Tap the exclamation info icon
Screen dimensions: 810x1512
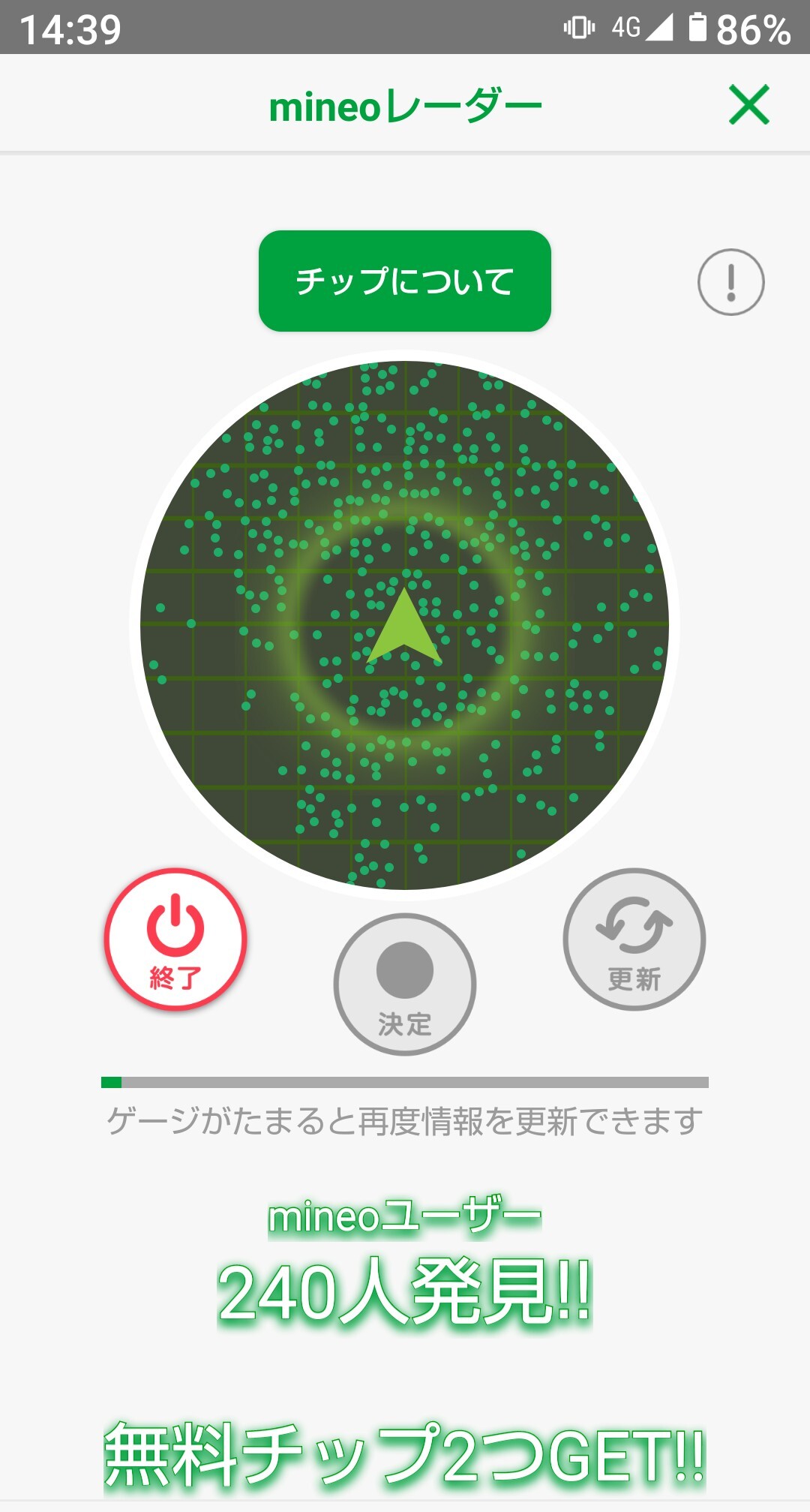pyautogui.click(x=731, y=282)
